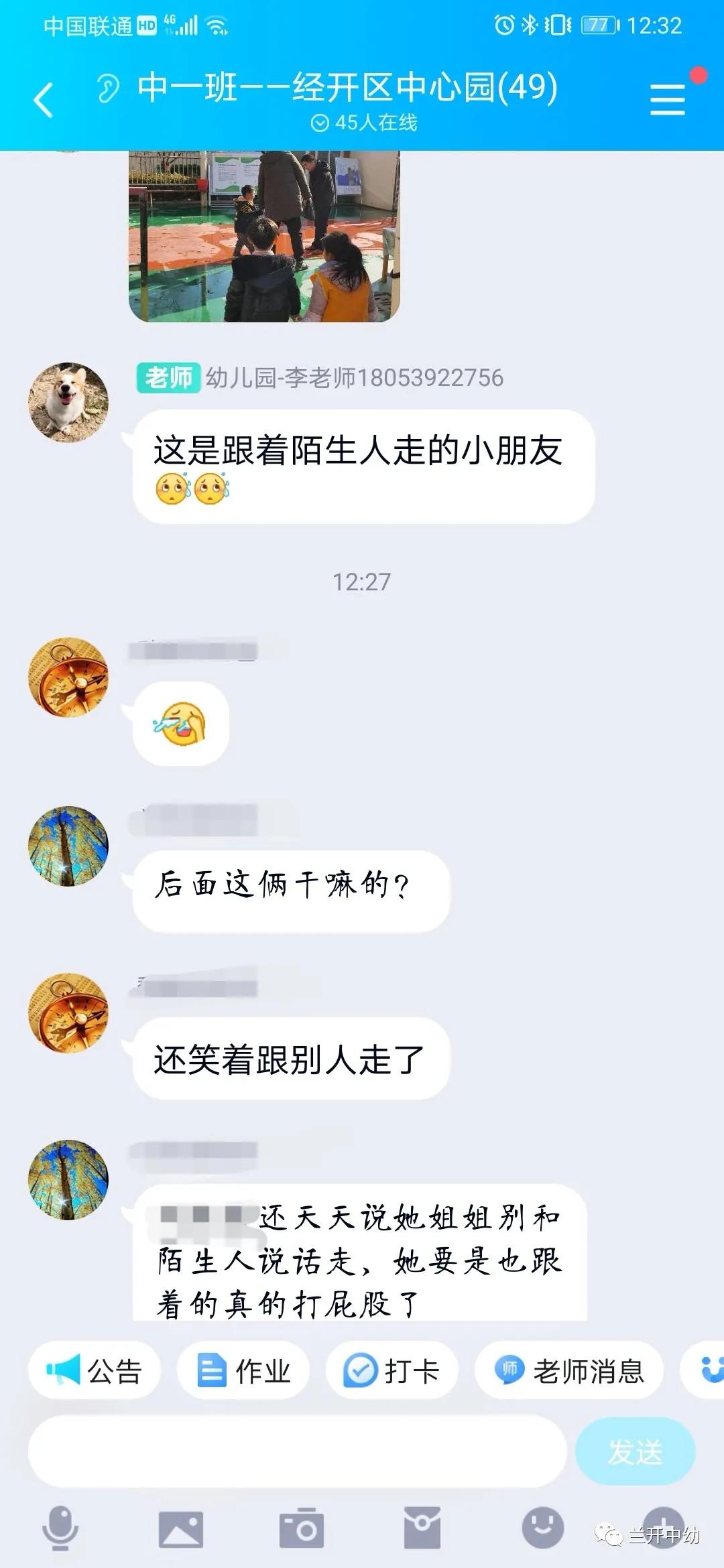
Task: Start voice input with microphone icon
Action: click(61, 1528)
